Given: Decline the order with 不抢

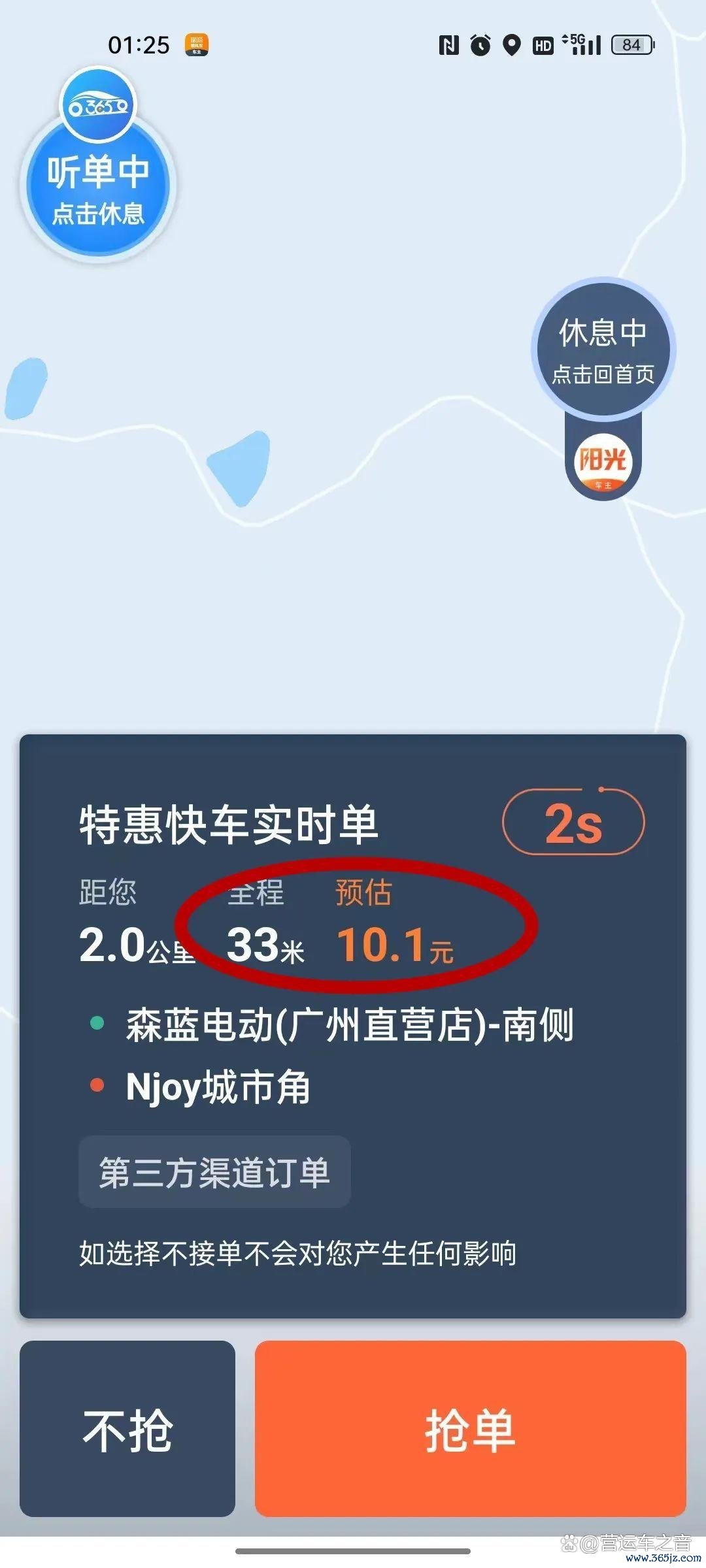Looking at the screenshot, I should click(127, 1428).
